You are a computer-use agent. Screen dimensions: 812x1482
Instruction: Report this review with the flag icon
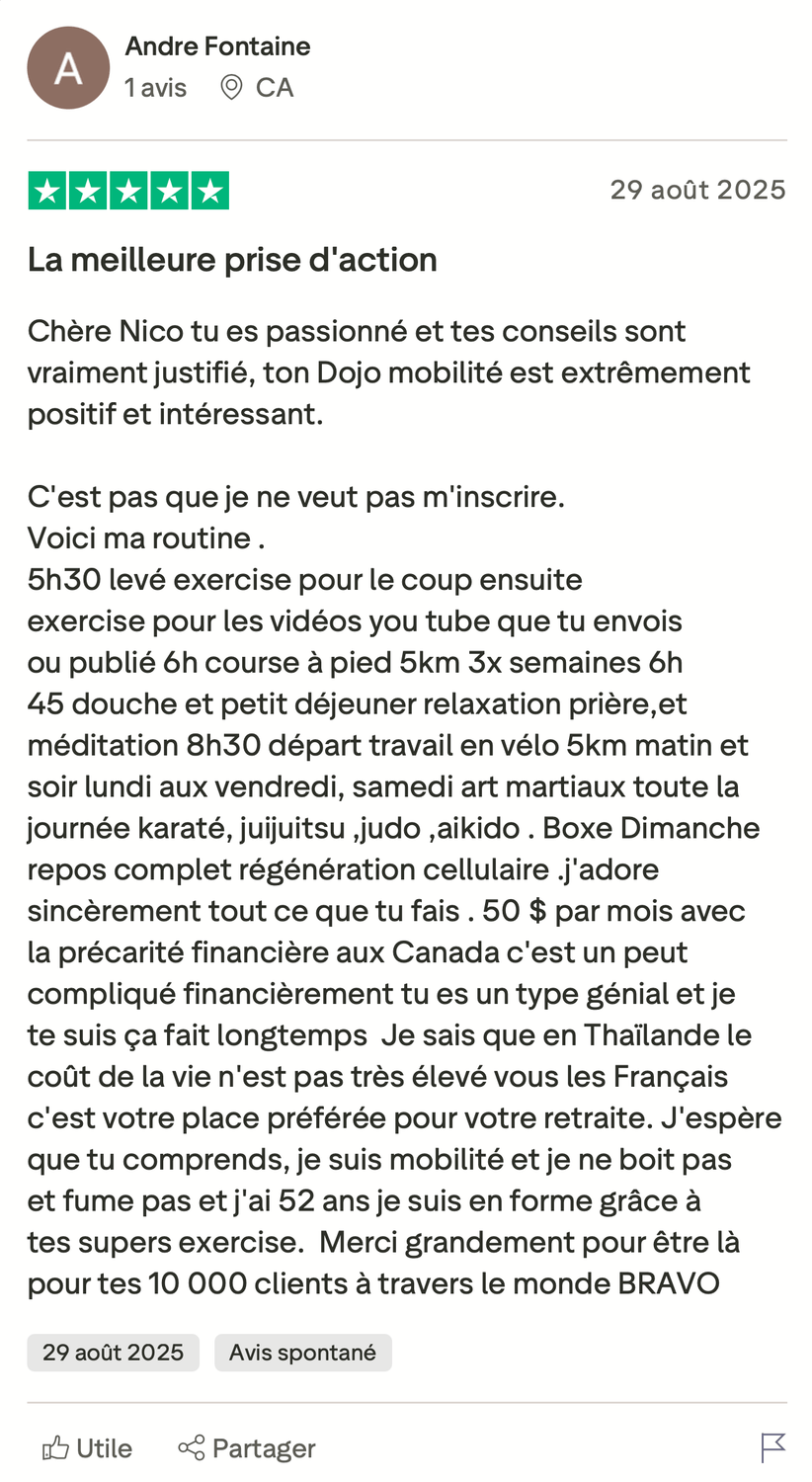tap(772, 1447)
